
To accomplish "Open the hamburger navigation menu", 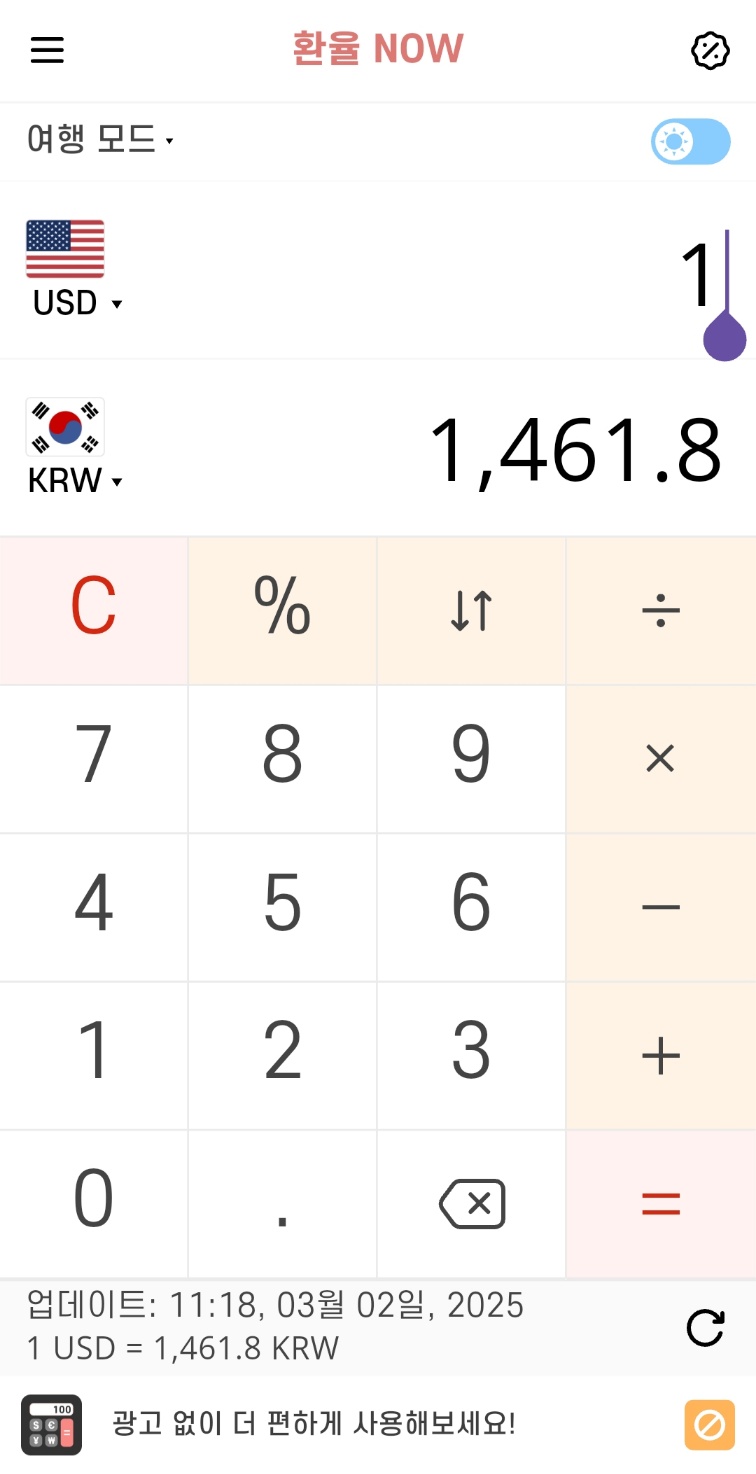I will click(x=46, y=51).
